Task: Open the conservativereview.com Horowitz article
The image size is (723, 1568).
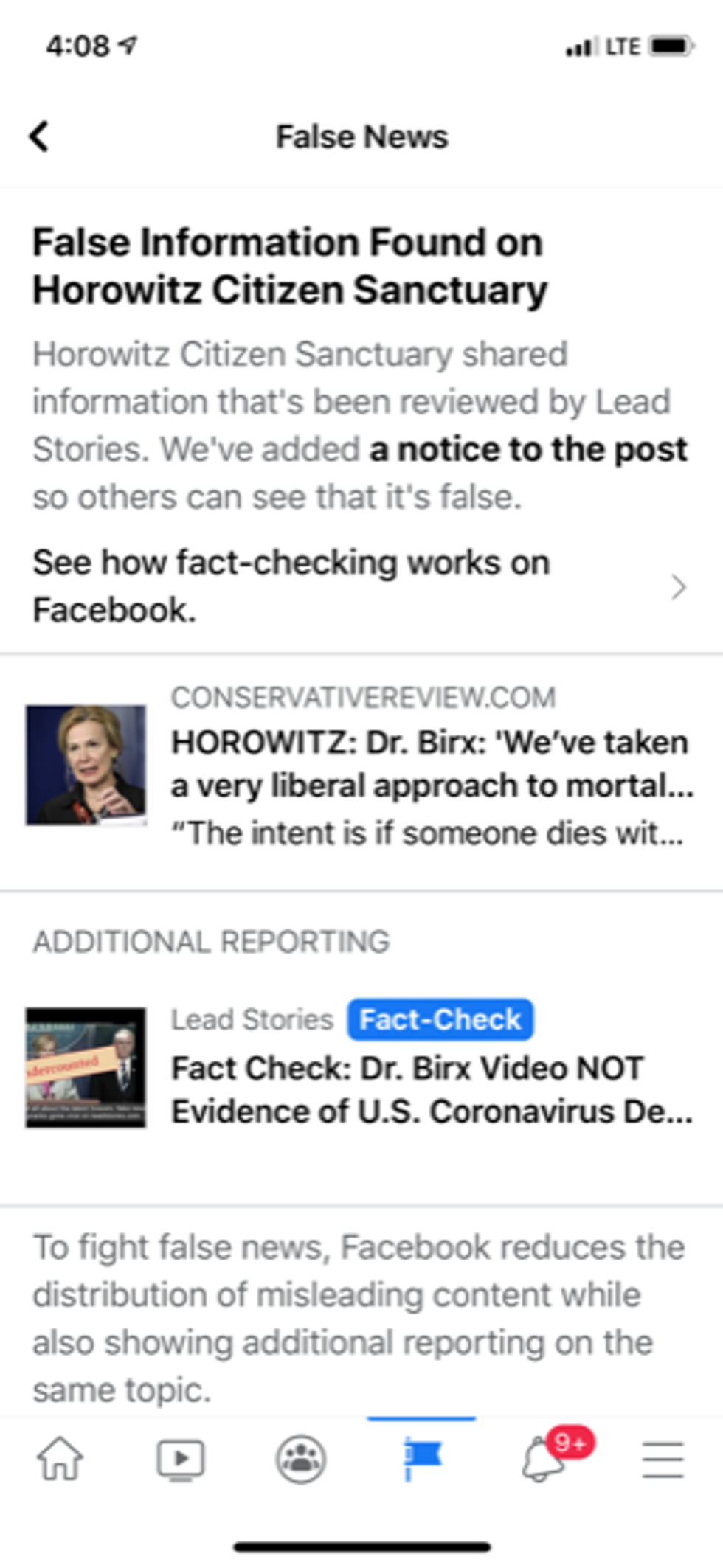Action: (x=361, y=773)
